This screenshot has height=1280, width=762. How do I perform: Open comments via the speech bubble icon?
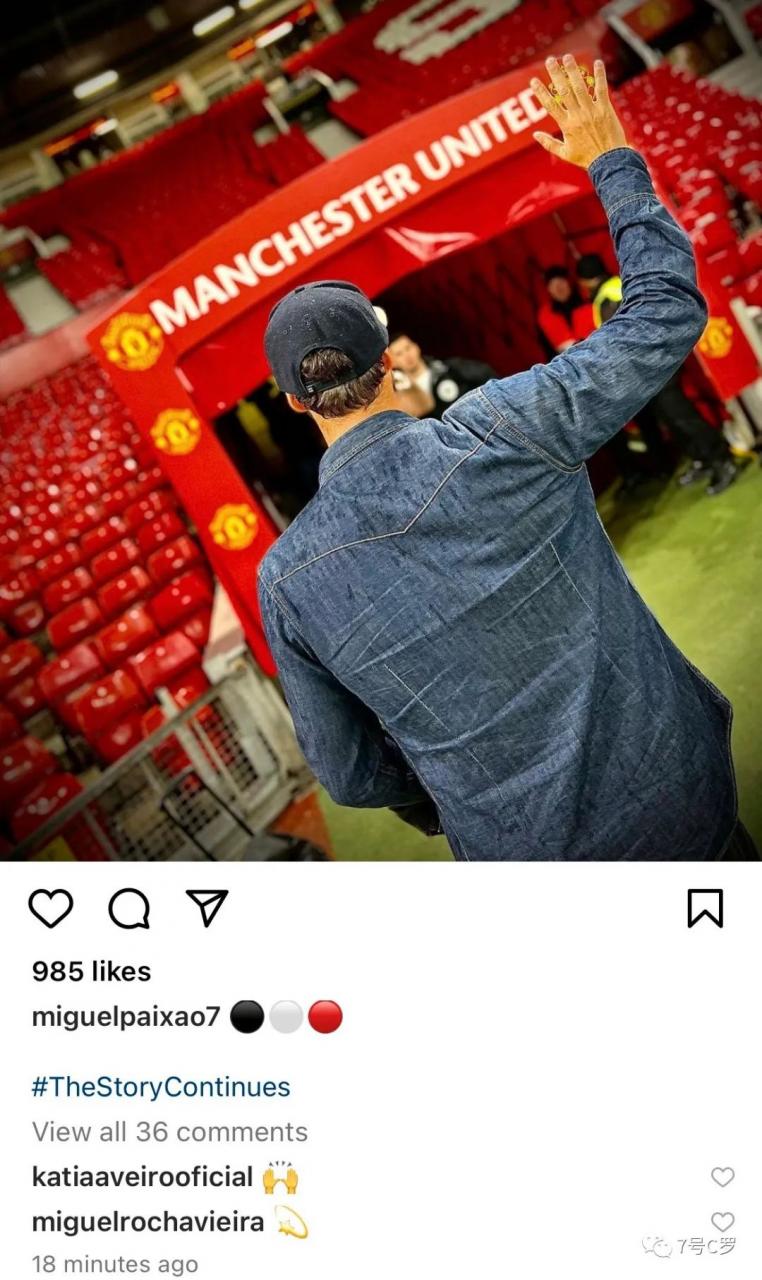(x=129, y=908)
